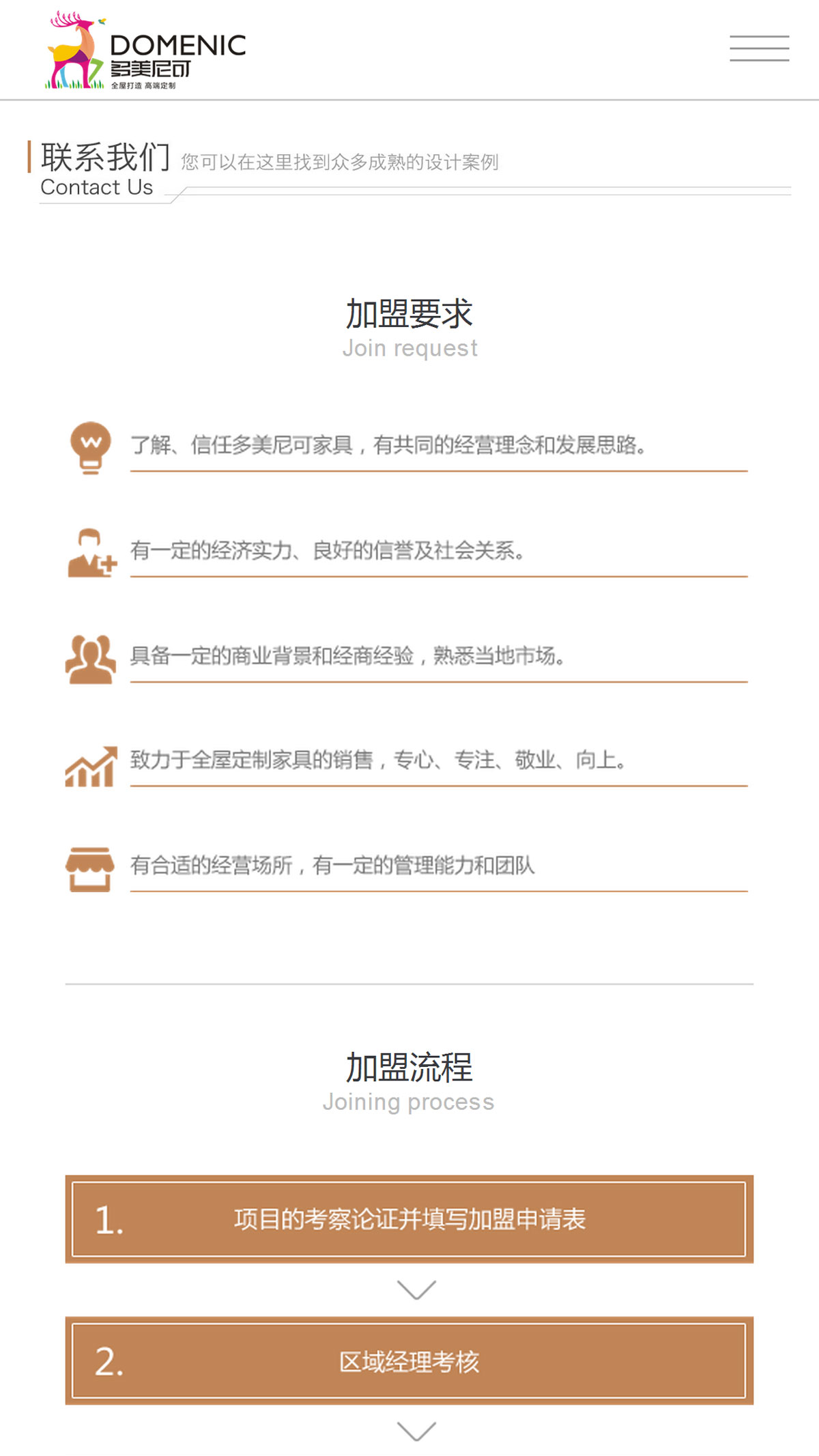Open the hamburger menu

pyautogui.click(x=759, y=48)
